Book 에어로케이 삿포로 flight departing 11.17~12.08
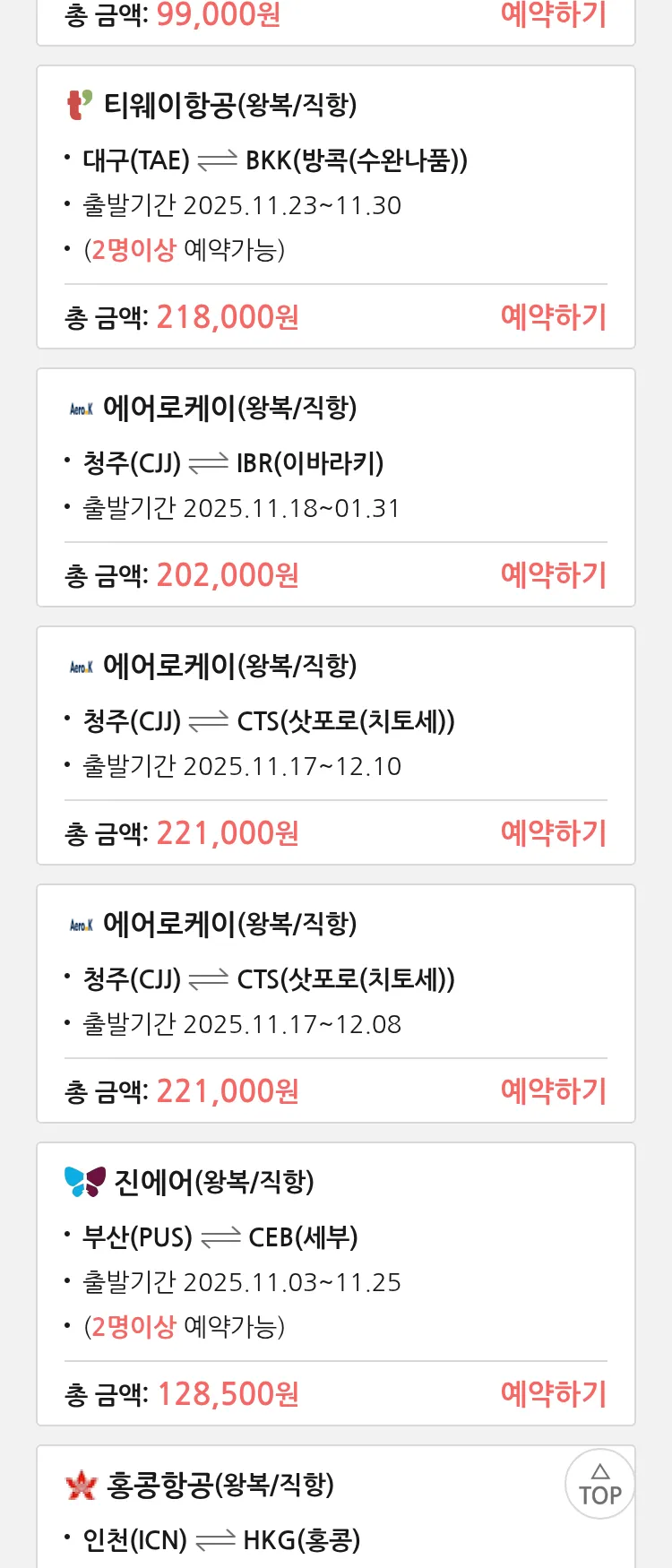Image resolution: width=672 pixels, height=1568 pixels. [x=553, y=1090]
